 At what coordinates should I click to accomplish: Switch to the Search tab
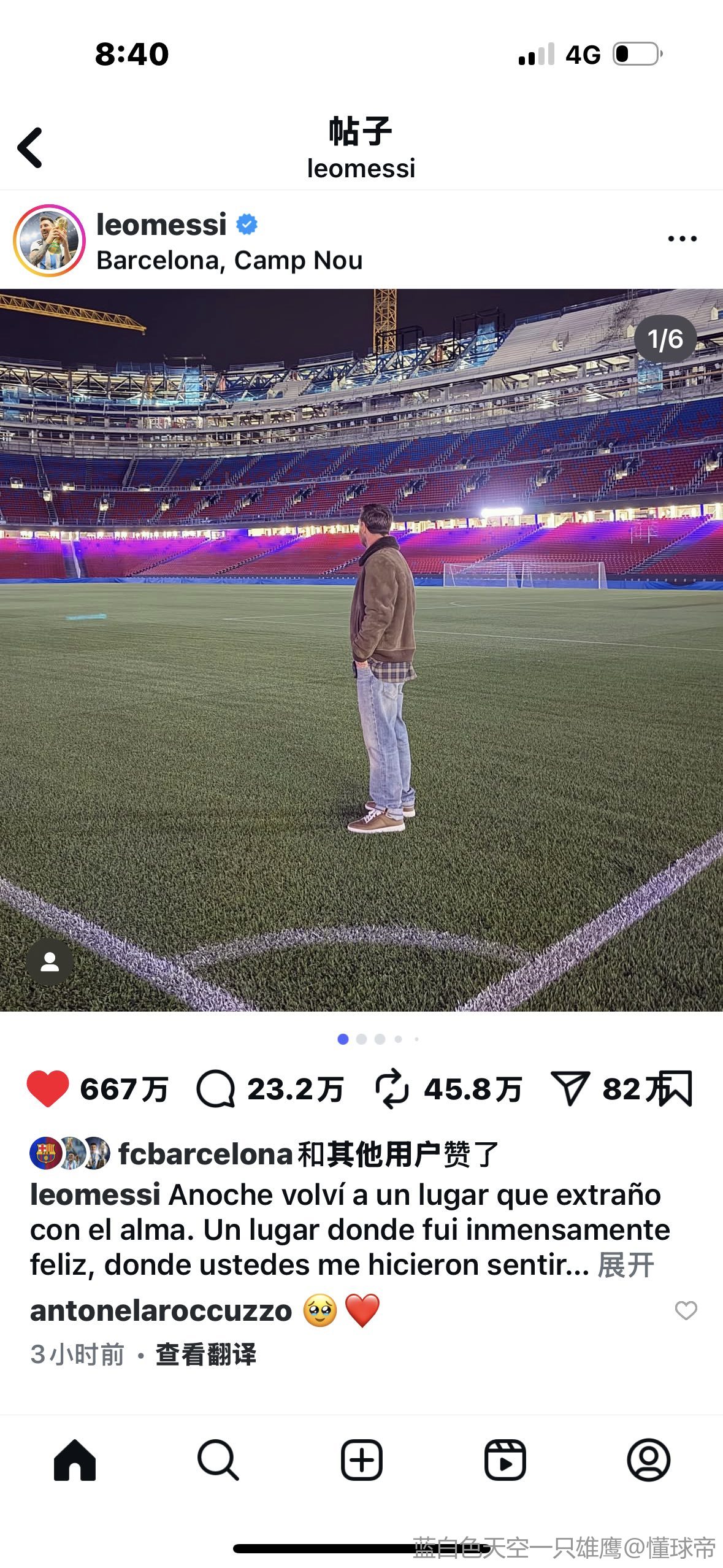[218, 1460]
